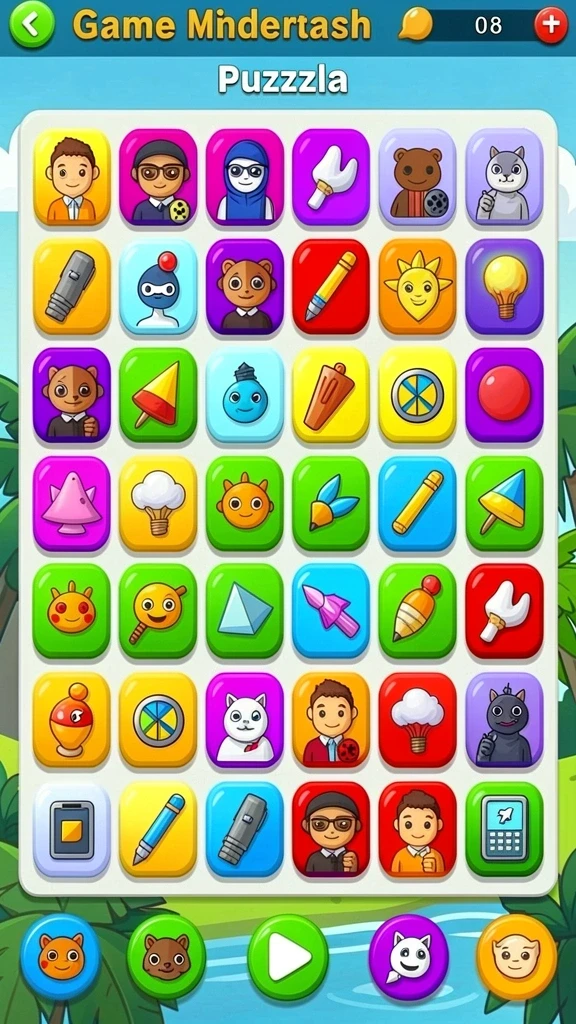Screen dimensions: 576x1024
Task: Select the brown bear on the green round button
Action: (x=166, y=956)
